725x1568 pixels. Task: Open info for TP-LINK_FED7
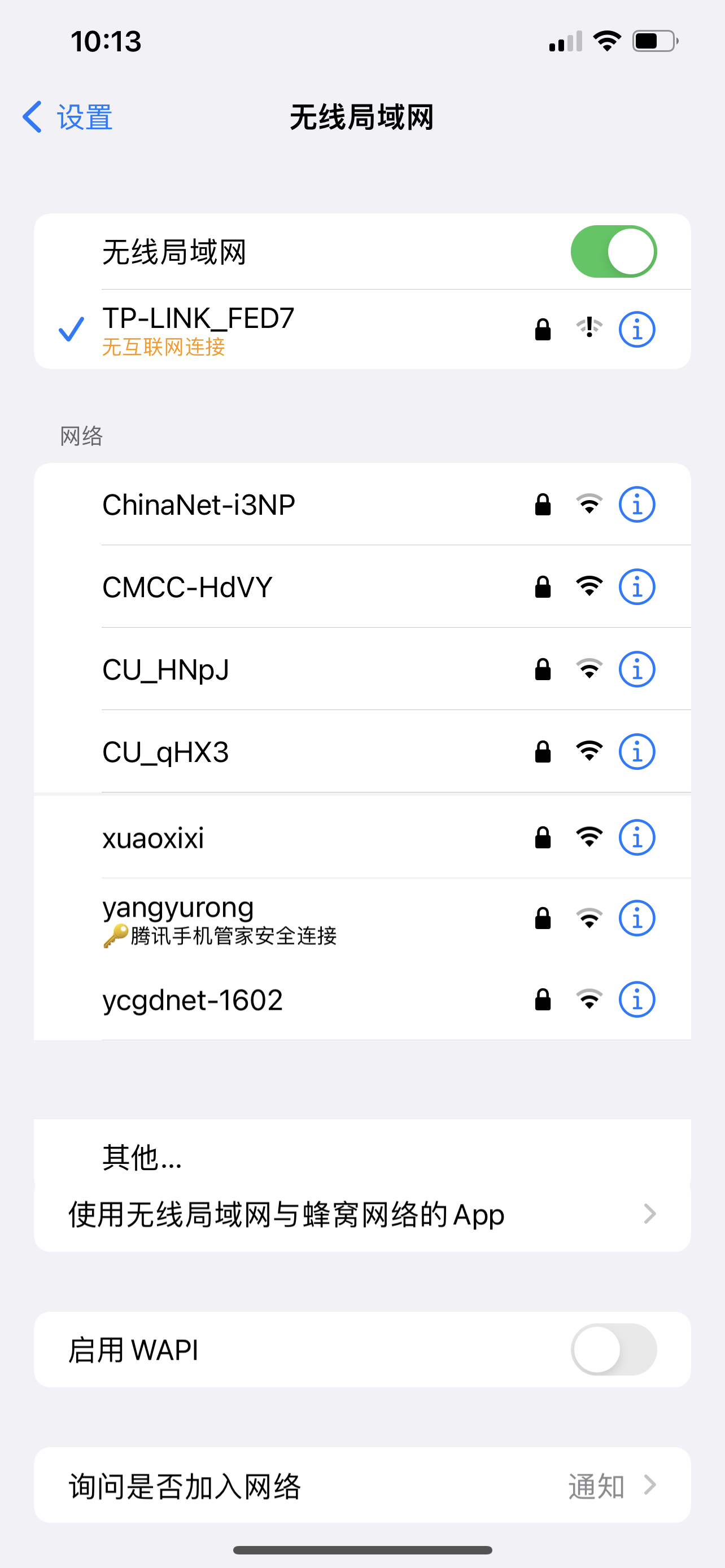point(636,330)
